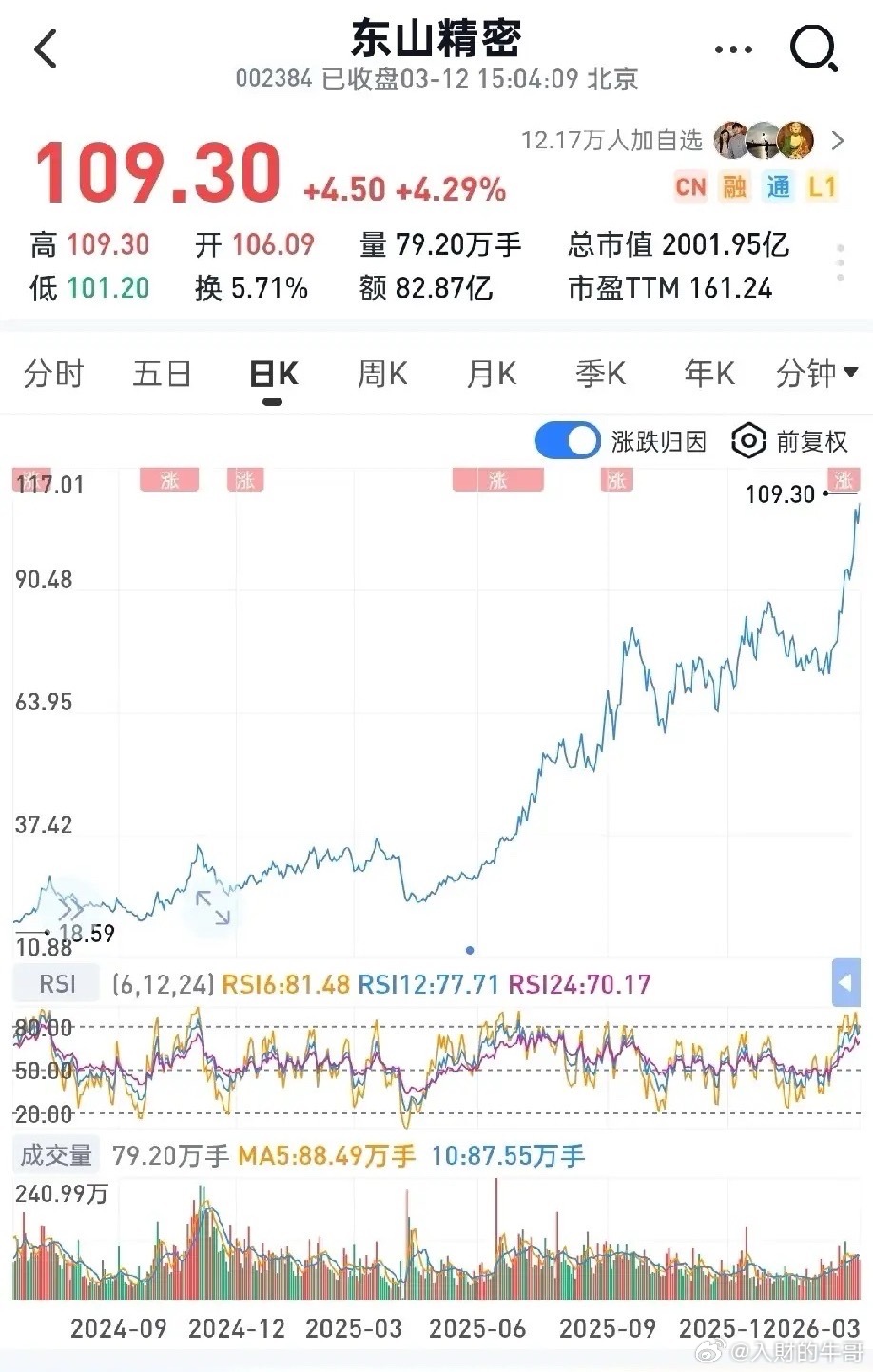Click the L1 quote level badge
Image resolution: width=873 pixels, height=1372 pixels.
click(x=823, y=187)
